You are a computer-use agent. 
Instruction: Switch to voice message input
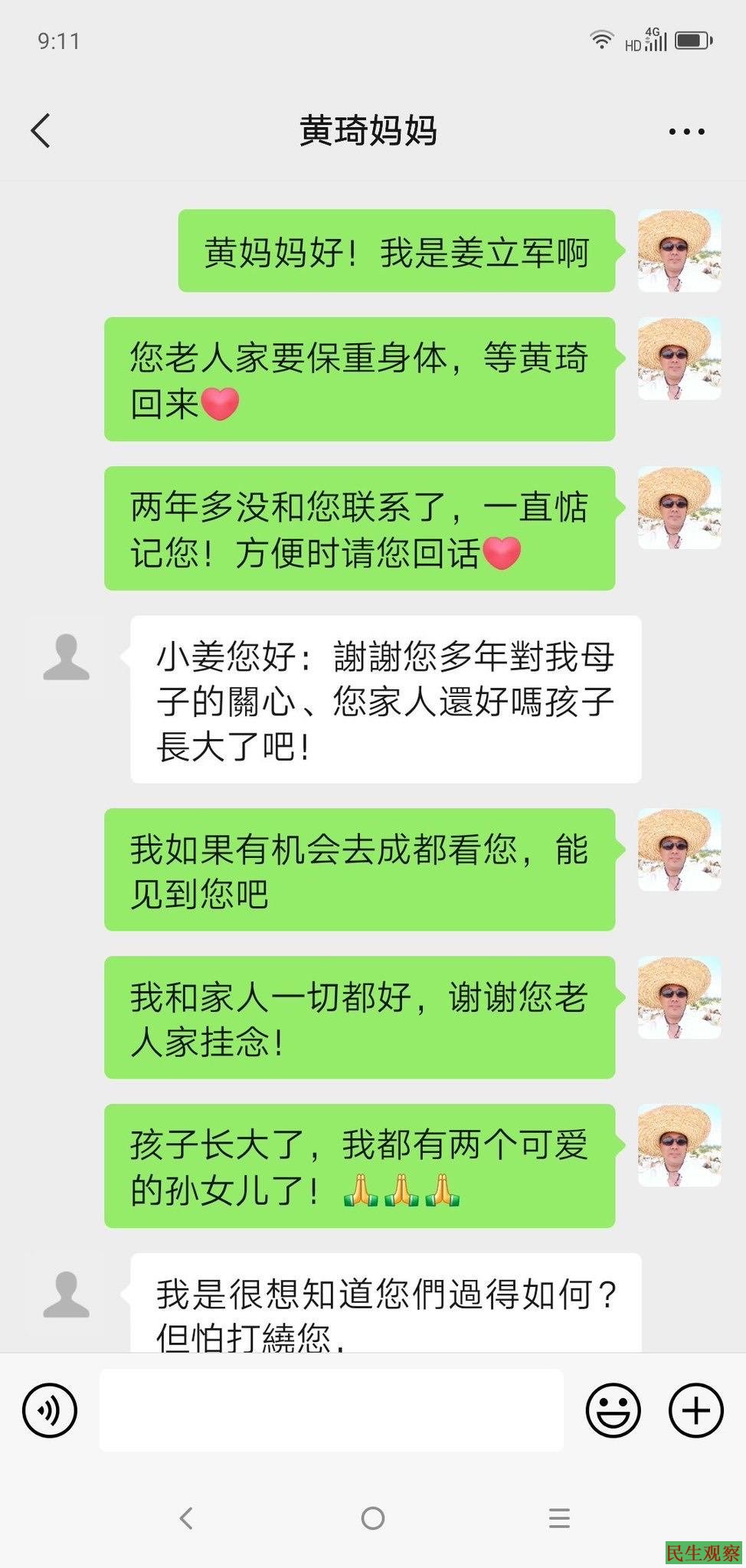(x=50, y=1410)
